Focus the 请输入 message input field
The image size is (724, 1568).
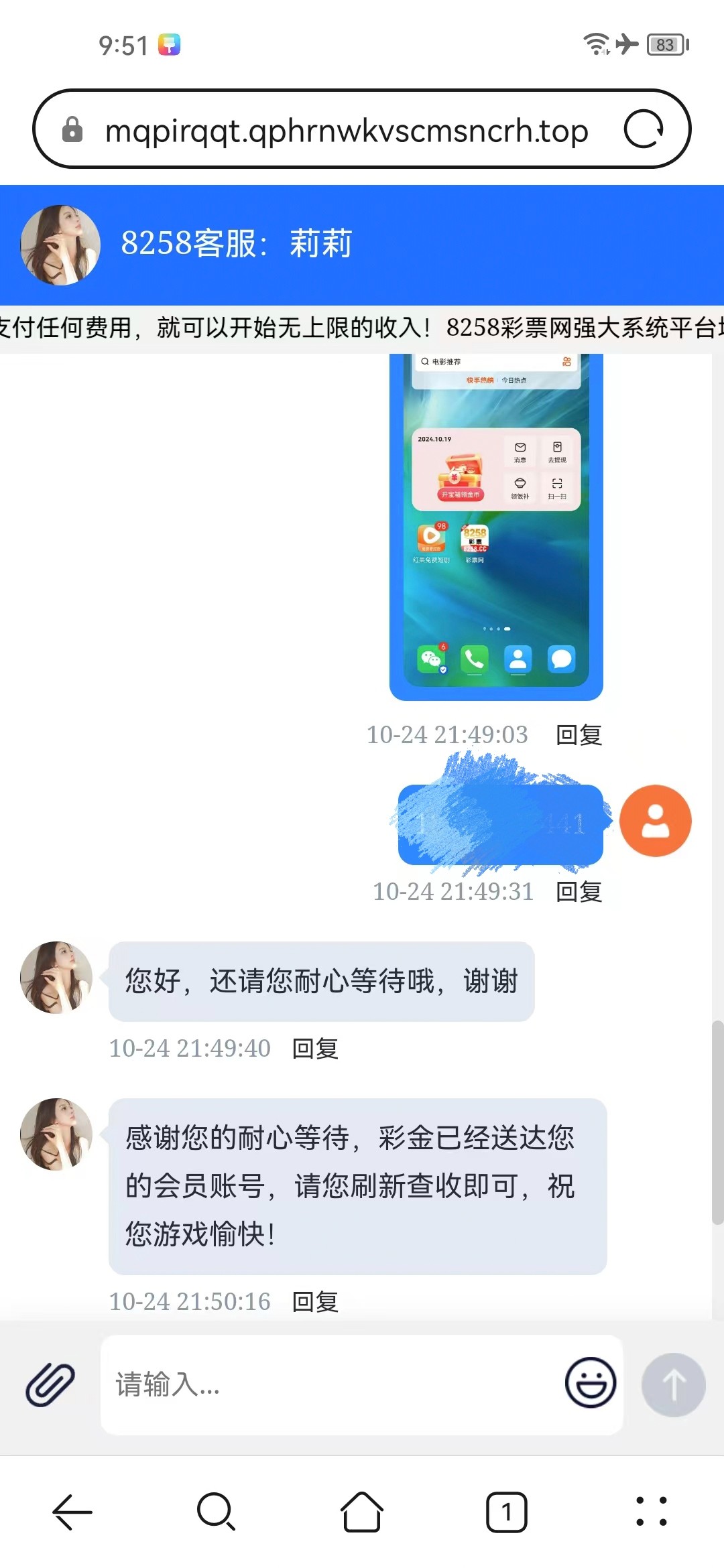click(328, 1384)
